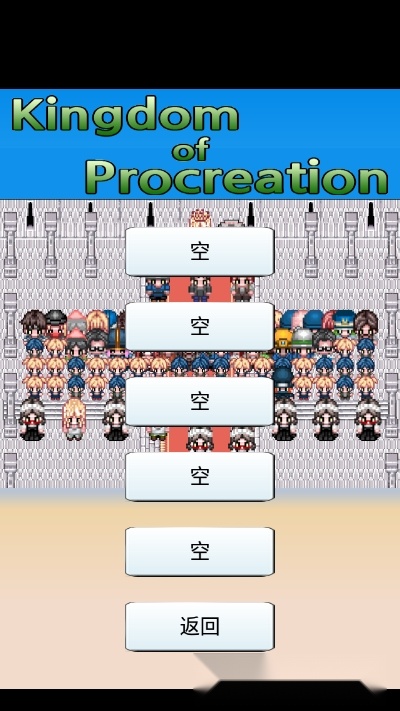
Task: Choose the second 空 save slot
Action: 200,326
